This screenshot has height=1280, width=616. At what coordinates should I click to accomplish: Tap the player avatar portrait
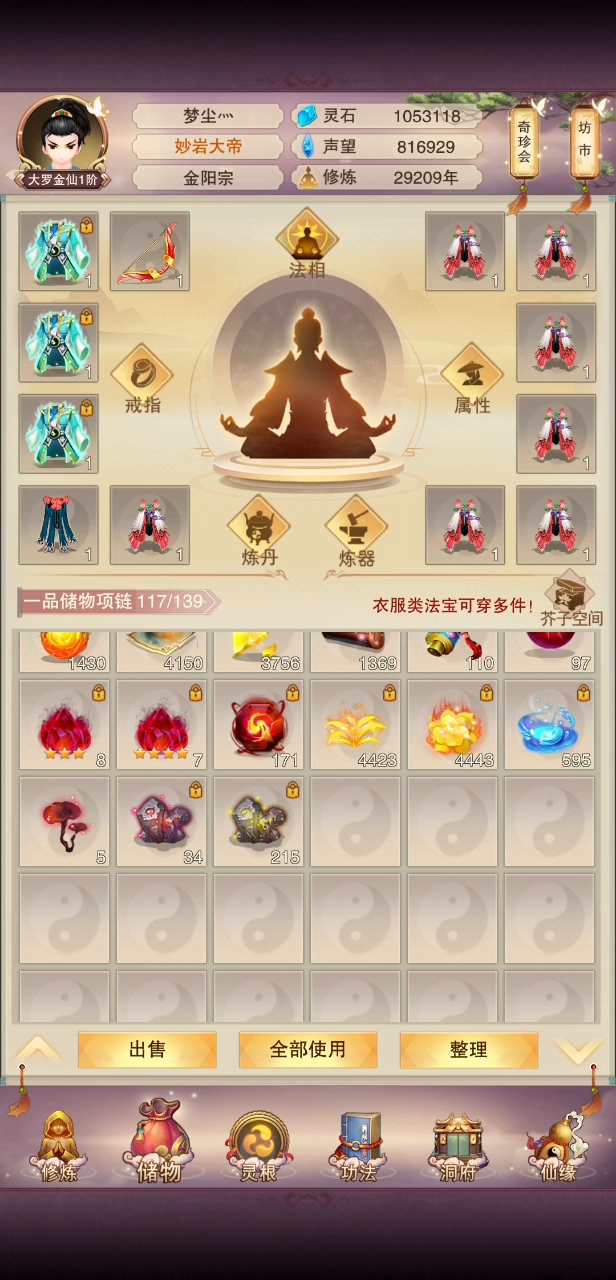pos(60,135)
